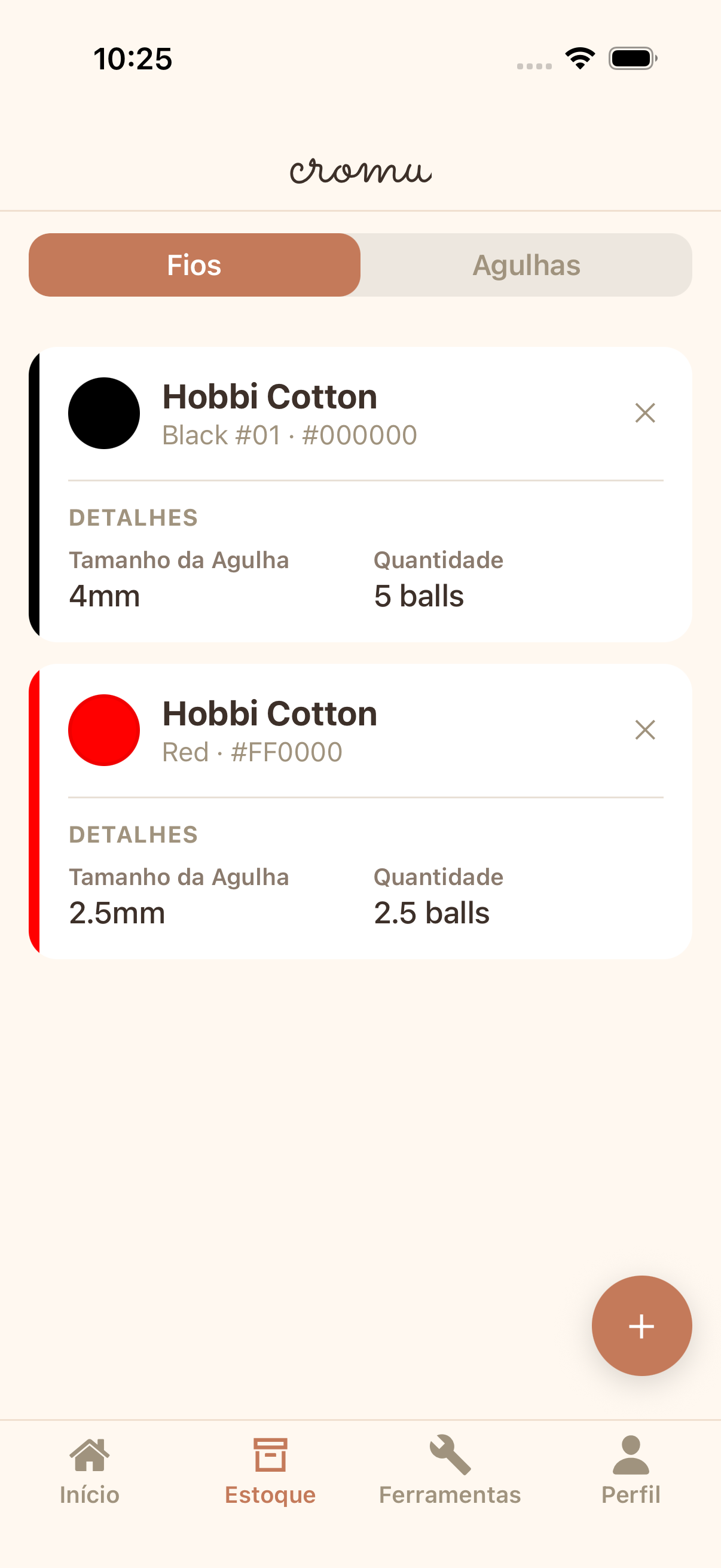Screen dimensions: 721x1568
Task: Open the Início home tab icon
Action: click(90, 1456)
